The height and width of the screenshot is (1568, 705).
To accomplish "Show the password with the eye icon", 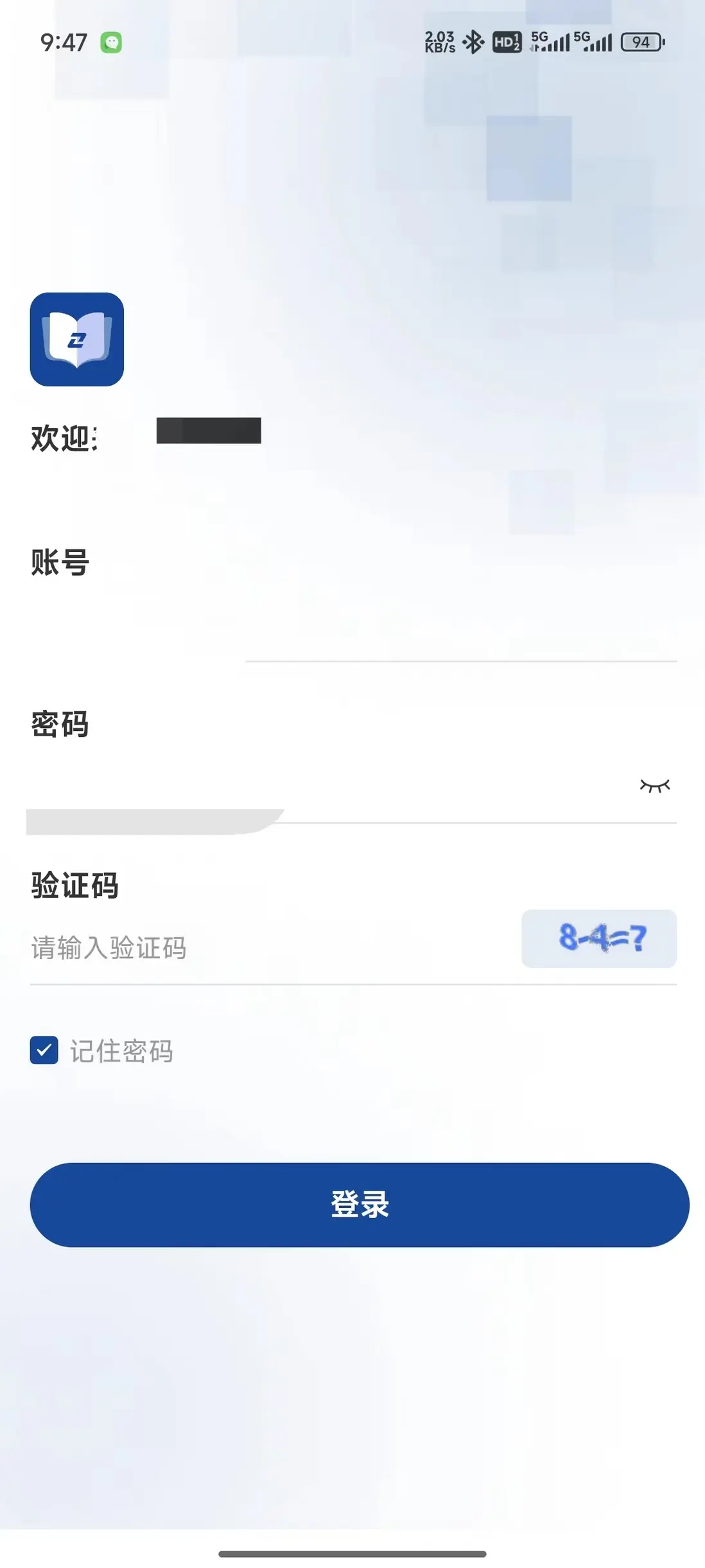I will point(654,786).
